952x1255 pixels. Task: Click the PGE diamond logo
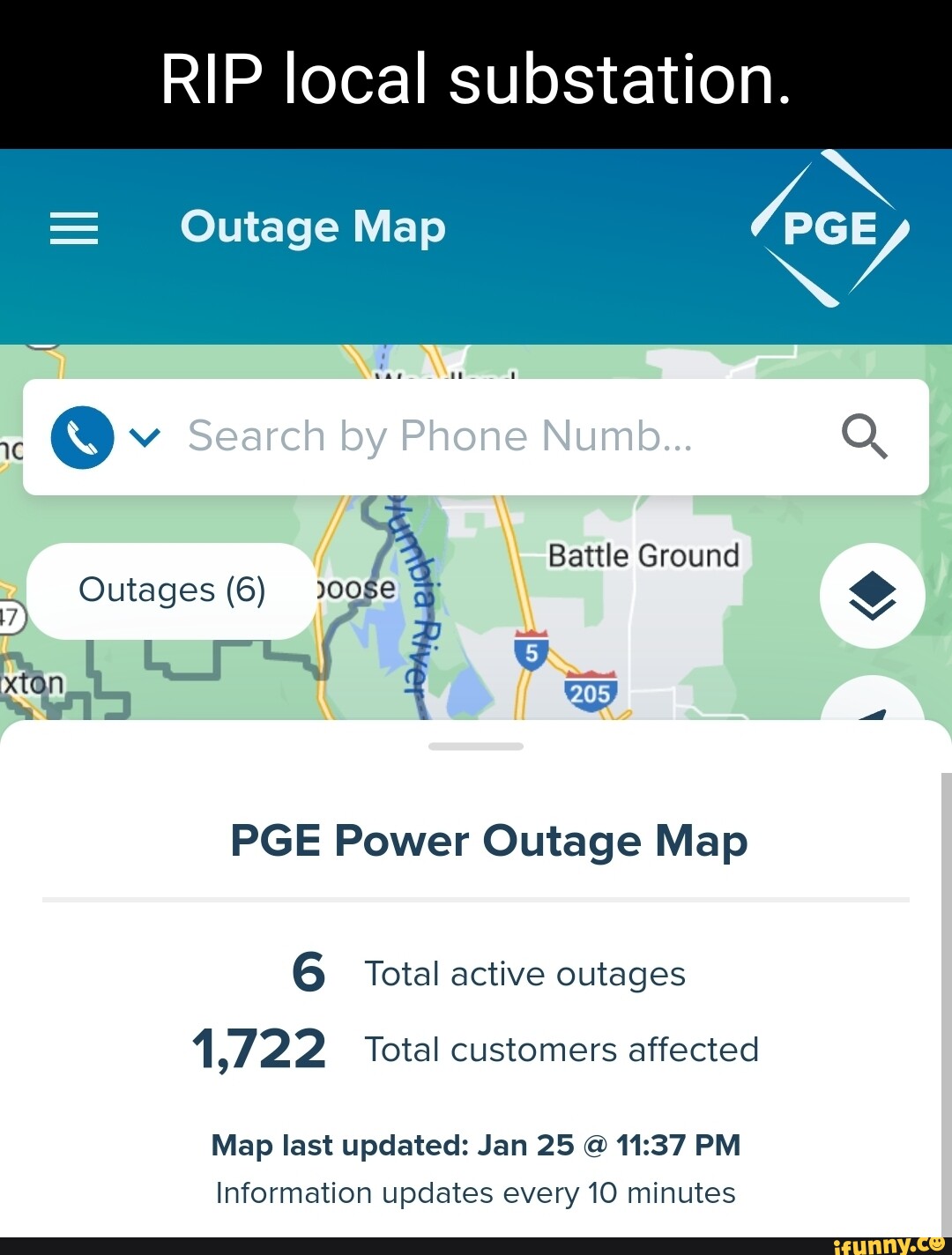click(x=829, y=227)
